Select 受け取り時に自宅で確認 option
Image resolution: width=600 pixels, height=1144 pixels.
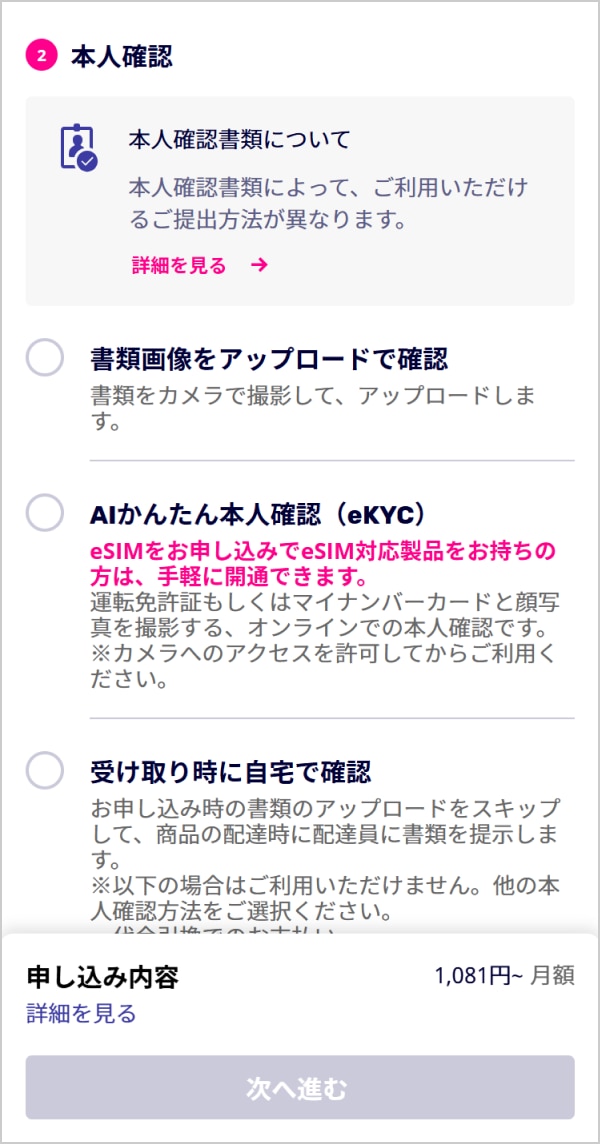pyautogui.click(x=45, y=771)
